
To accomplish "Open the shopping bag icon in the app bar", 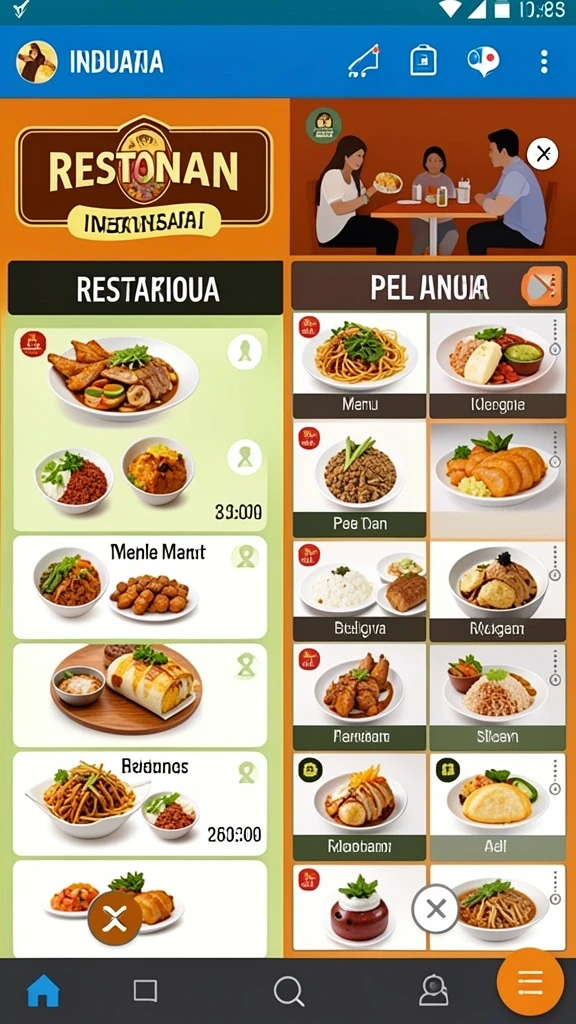I will [x=423, y=61].
